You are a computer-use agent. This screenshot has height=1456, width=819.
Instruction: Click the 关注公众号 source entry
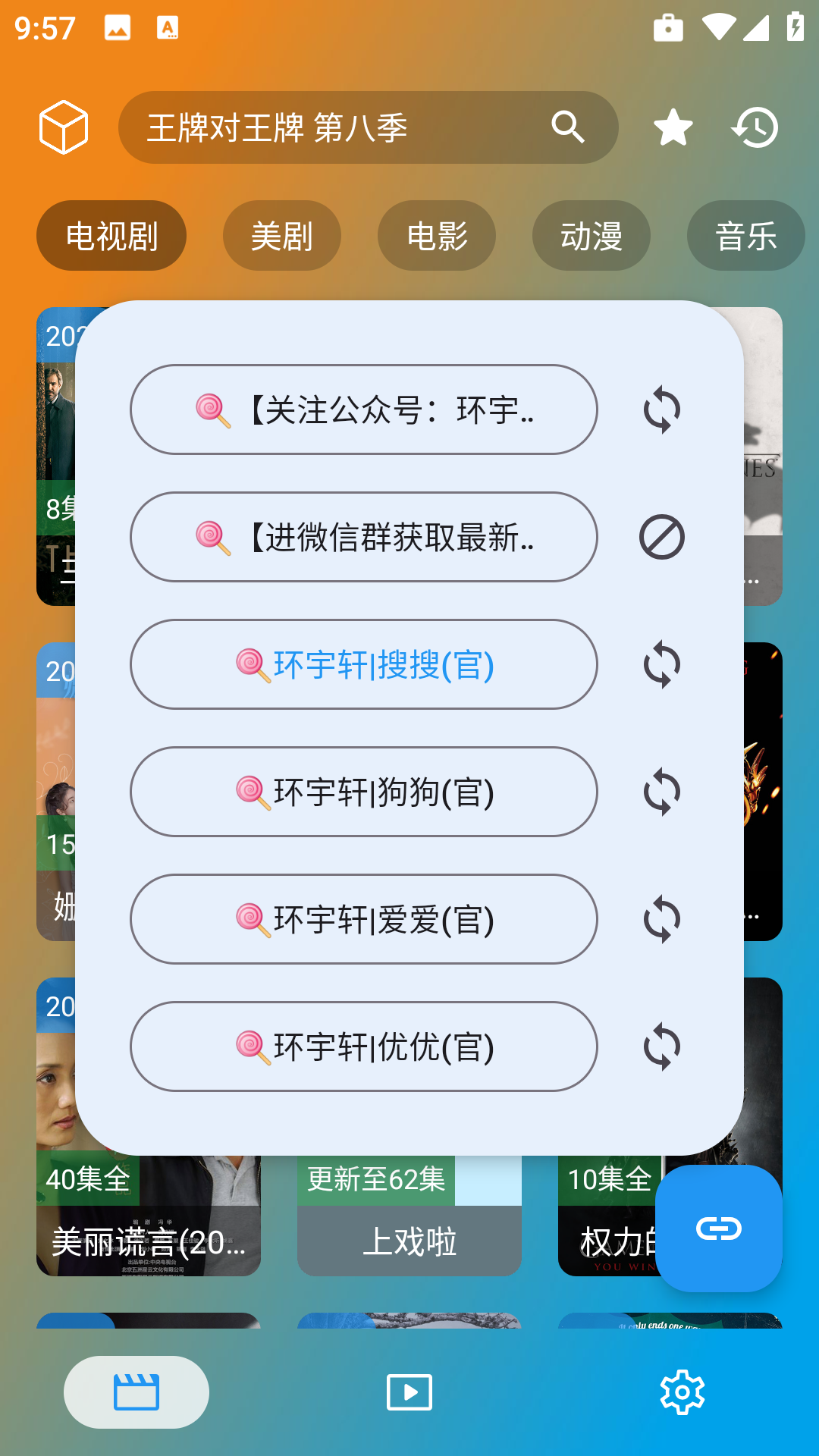pos(364,409)
